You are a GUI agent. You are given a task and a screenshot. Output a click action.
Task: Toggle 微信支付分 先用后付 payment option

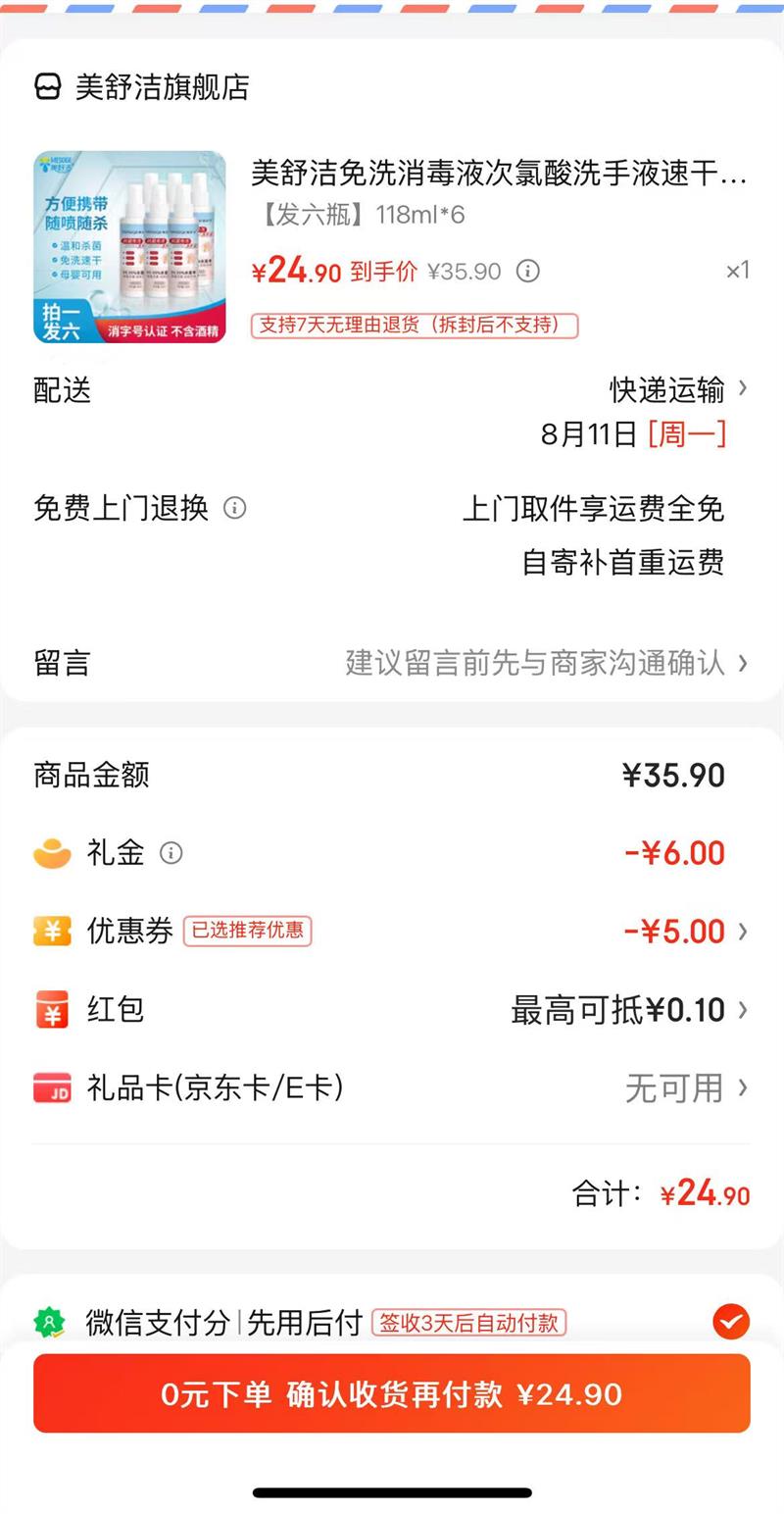[x=730, y=1322]
